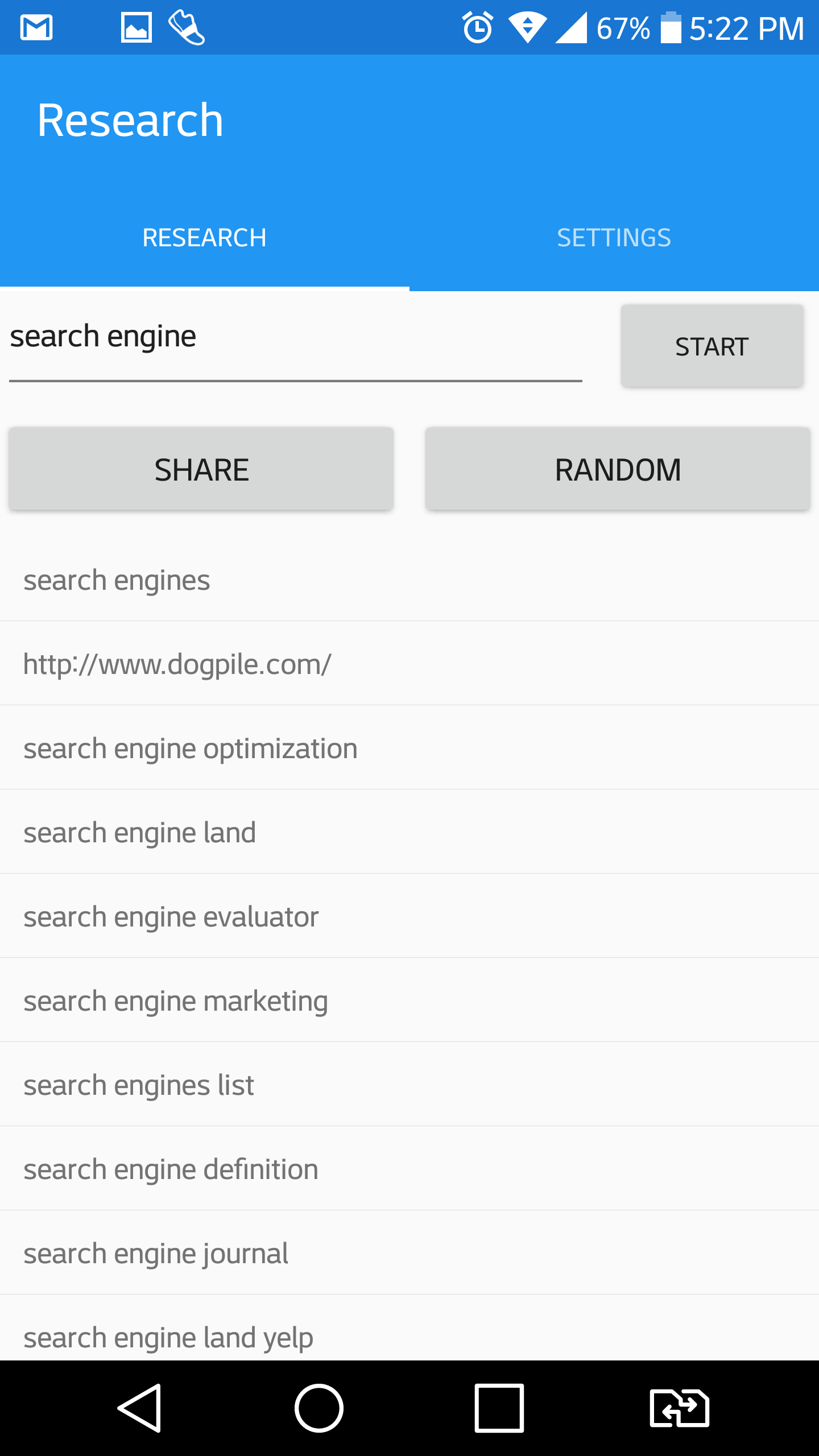The image size is (819, 1456).
Task: Edit the 'search engine' text field
Action: (x=296, y=337)
